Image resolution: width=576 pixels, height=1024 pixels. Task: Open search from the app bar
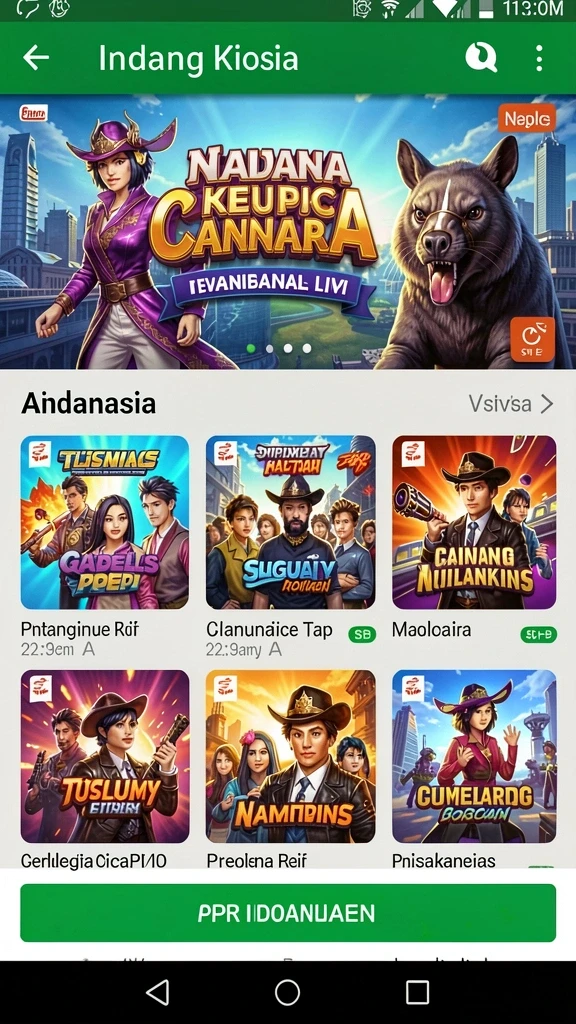click(x=481, y=58)
